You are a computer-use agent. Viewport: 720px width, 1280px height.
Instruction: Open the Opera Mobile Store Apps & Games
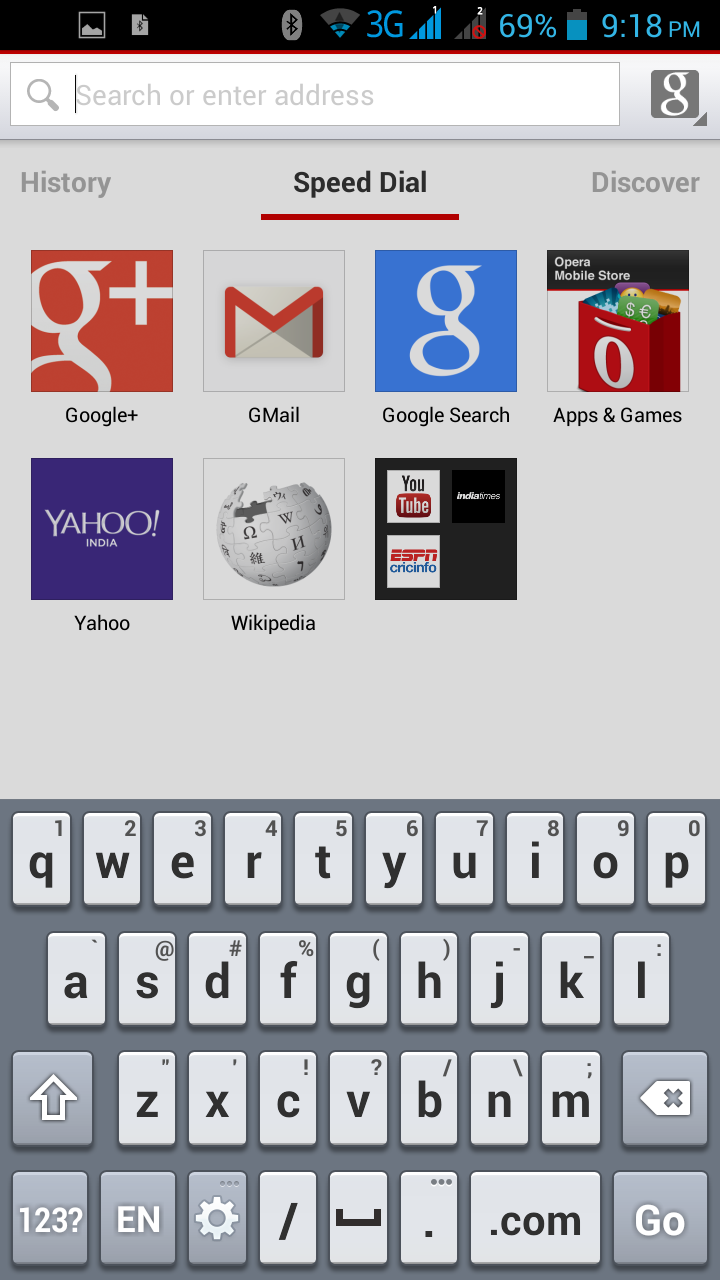(x=617, y=320)
